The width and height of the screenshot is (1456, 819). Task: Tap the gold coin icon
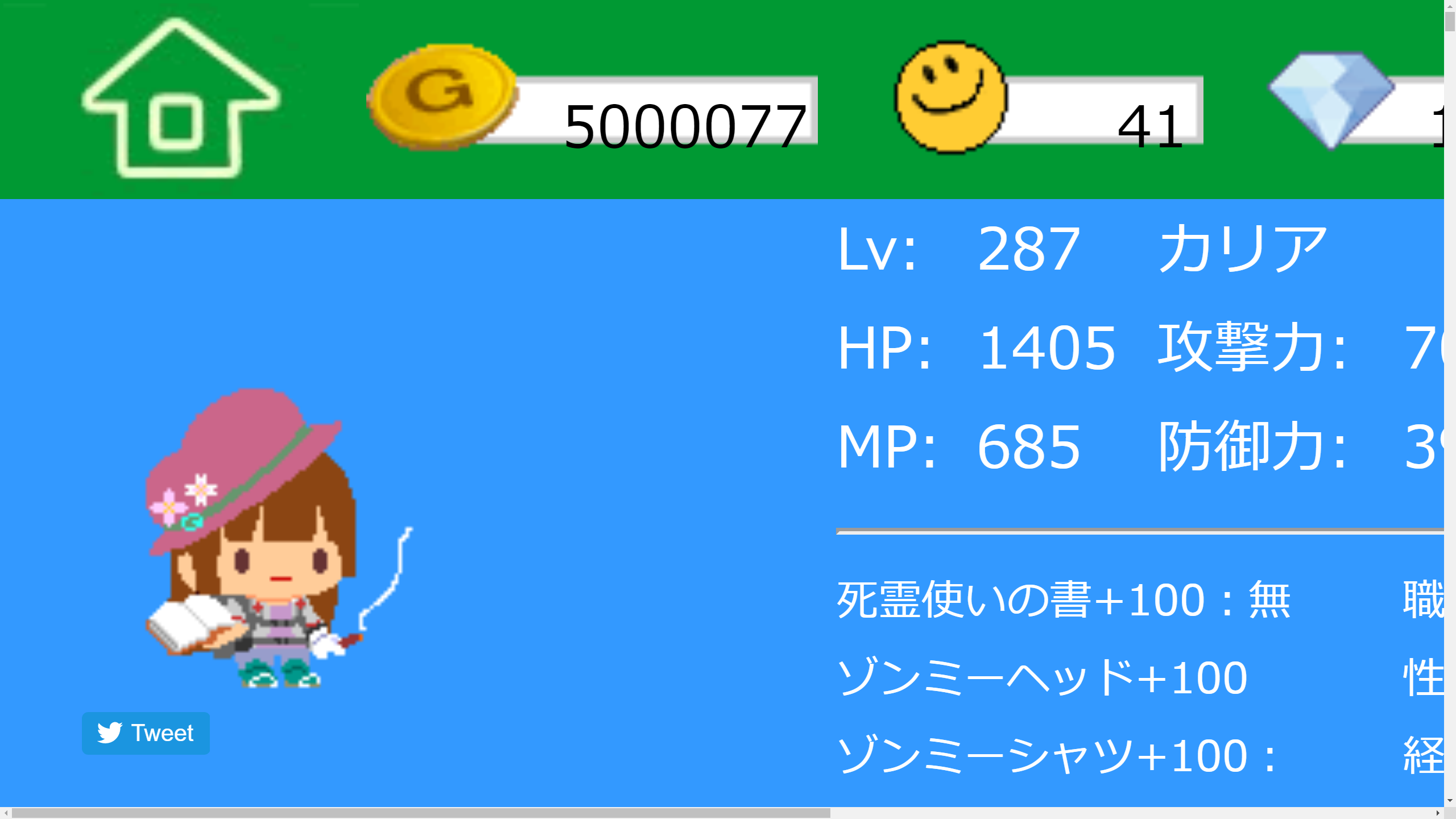tap(443, 97)
